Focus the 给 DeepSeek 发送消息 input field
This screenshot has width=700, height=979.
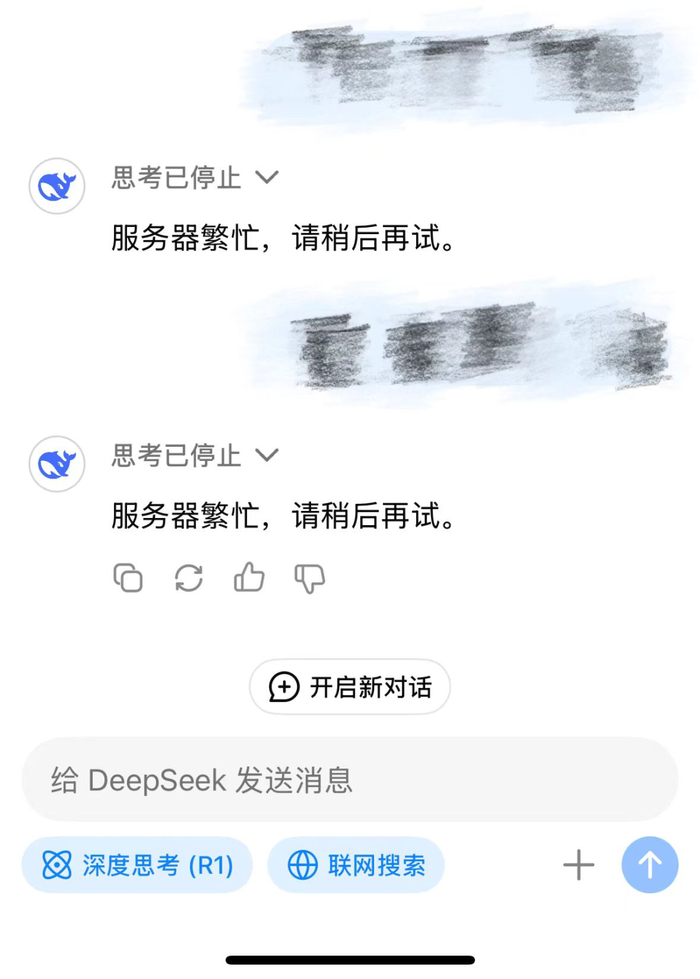click(x=350, y=780)
